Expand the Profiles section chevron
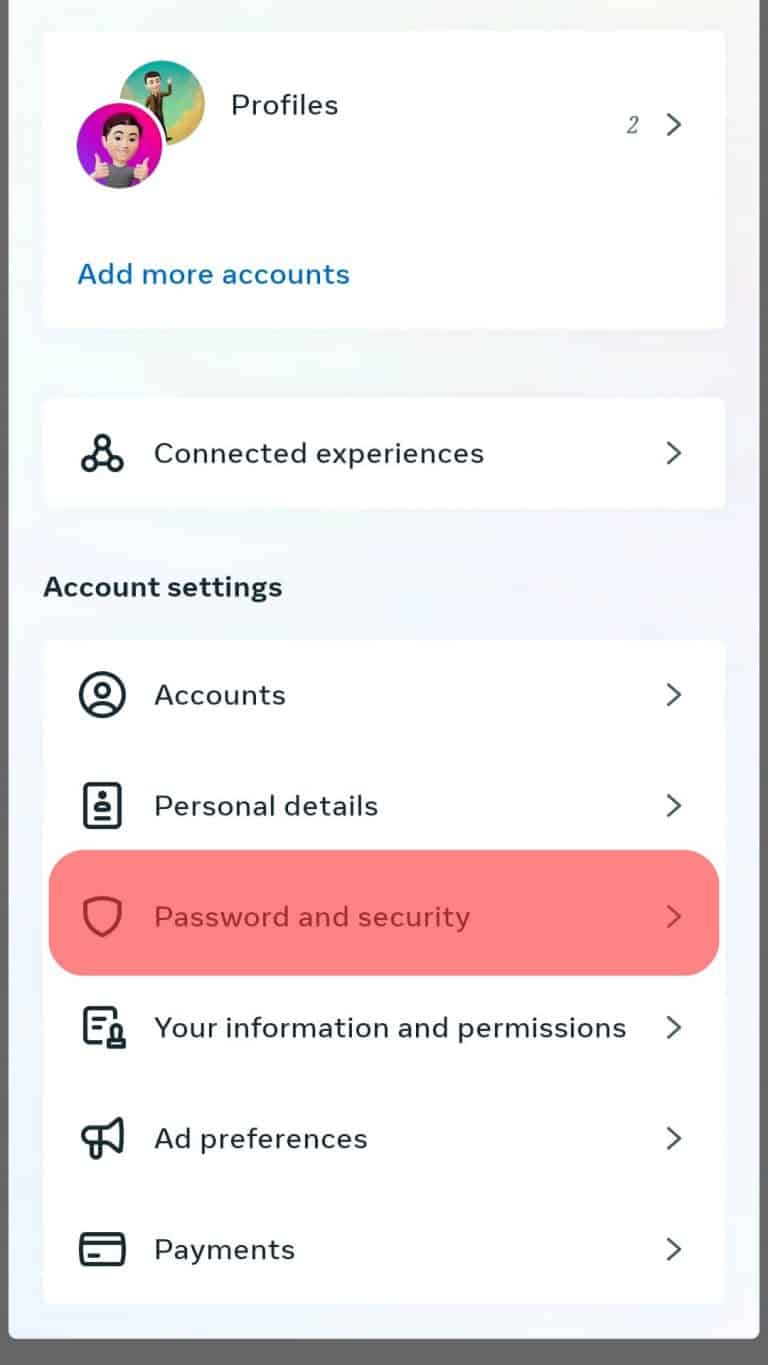Image resolution: width=768 pixels, height=1365 pixels. pyautogui.click(x=674, y=125)
